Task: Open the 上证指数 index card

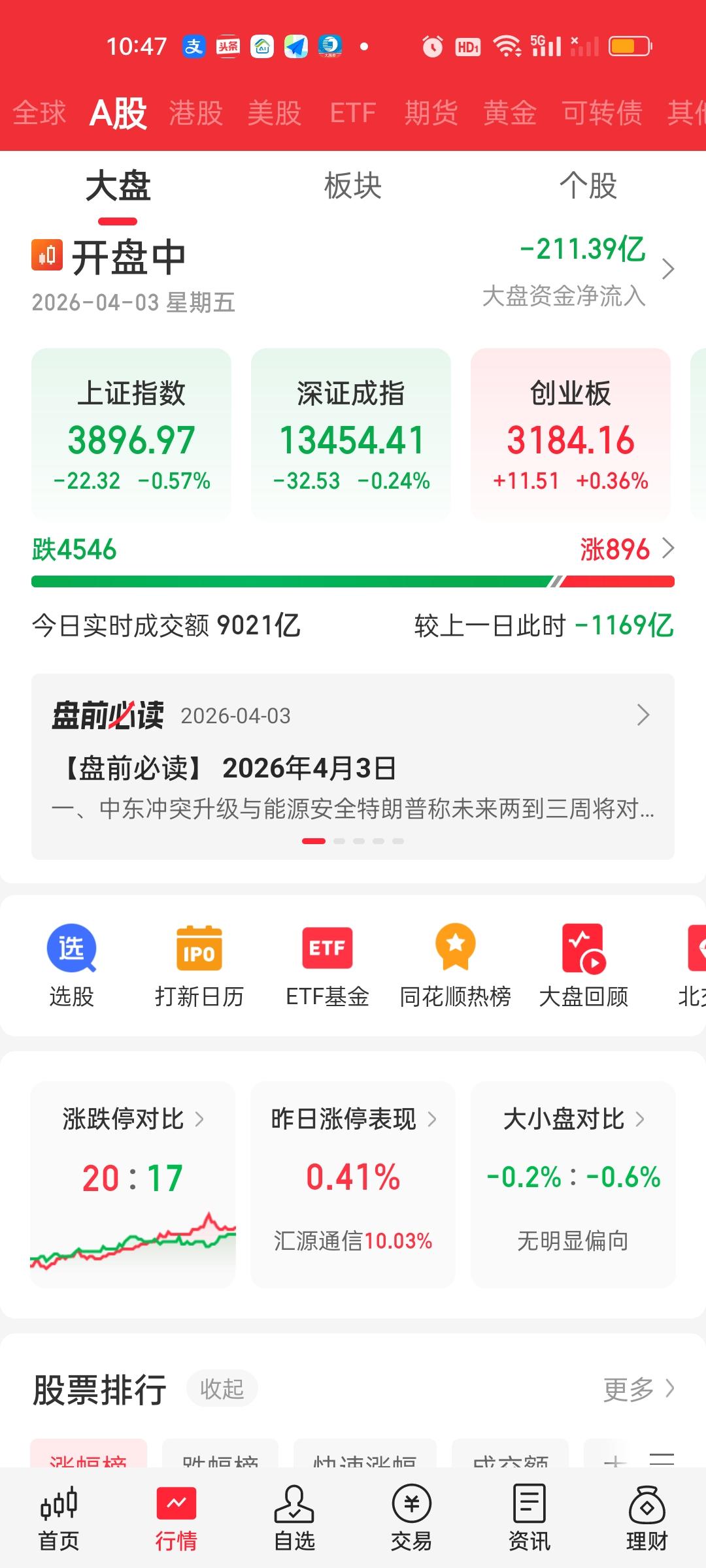Action: coord(131,434)
